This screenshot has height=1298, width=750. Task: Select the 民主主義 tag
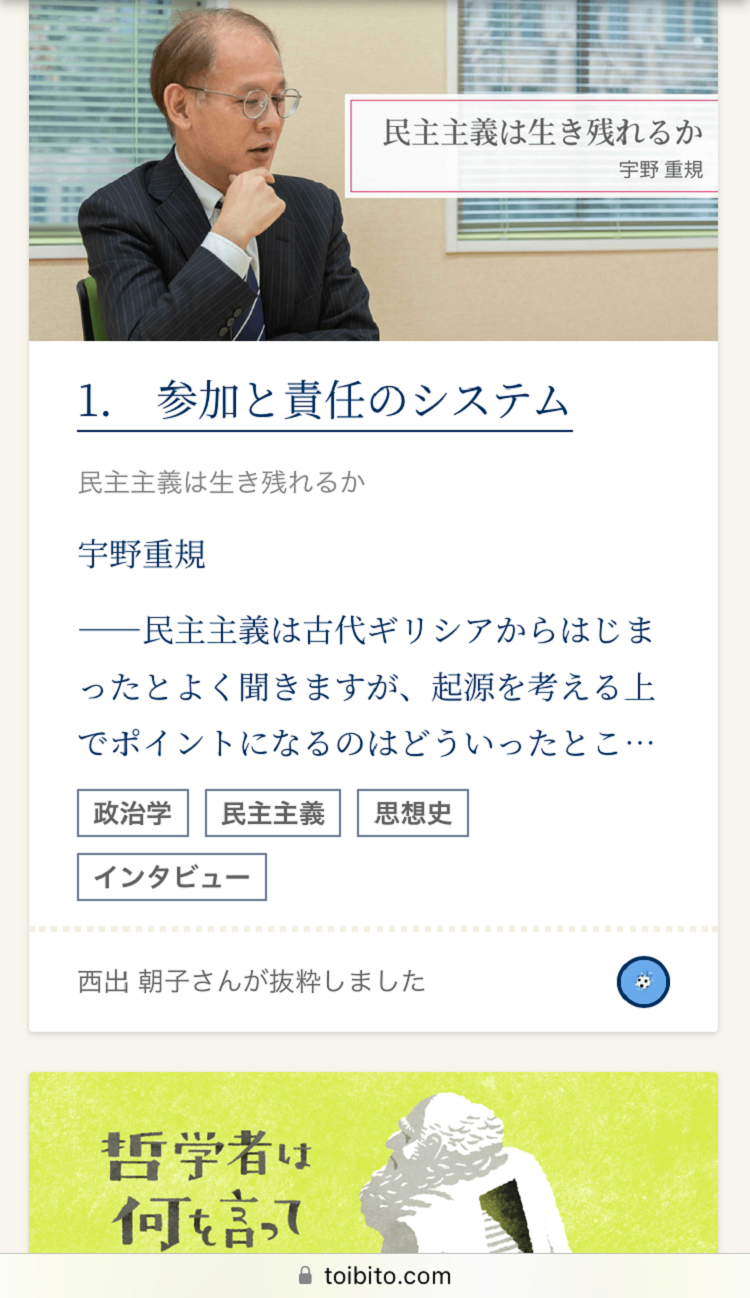click(273, 813)
